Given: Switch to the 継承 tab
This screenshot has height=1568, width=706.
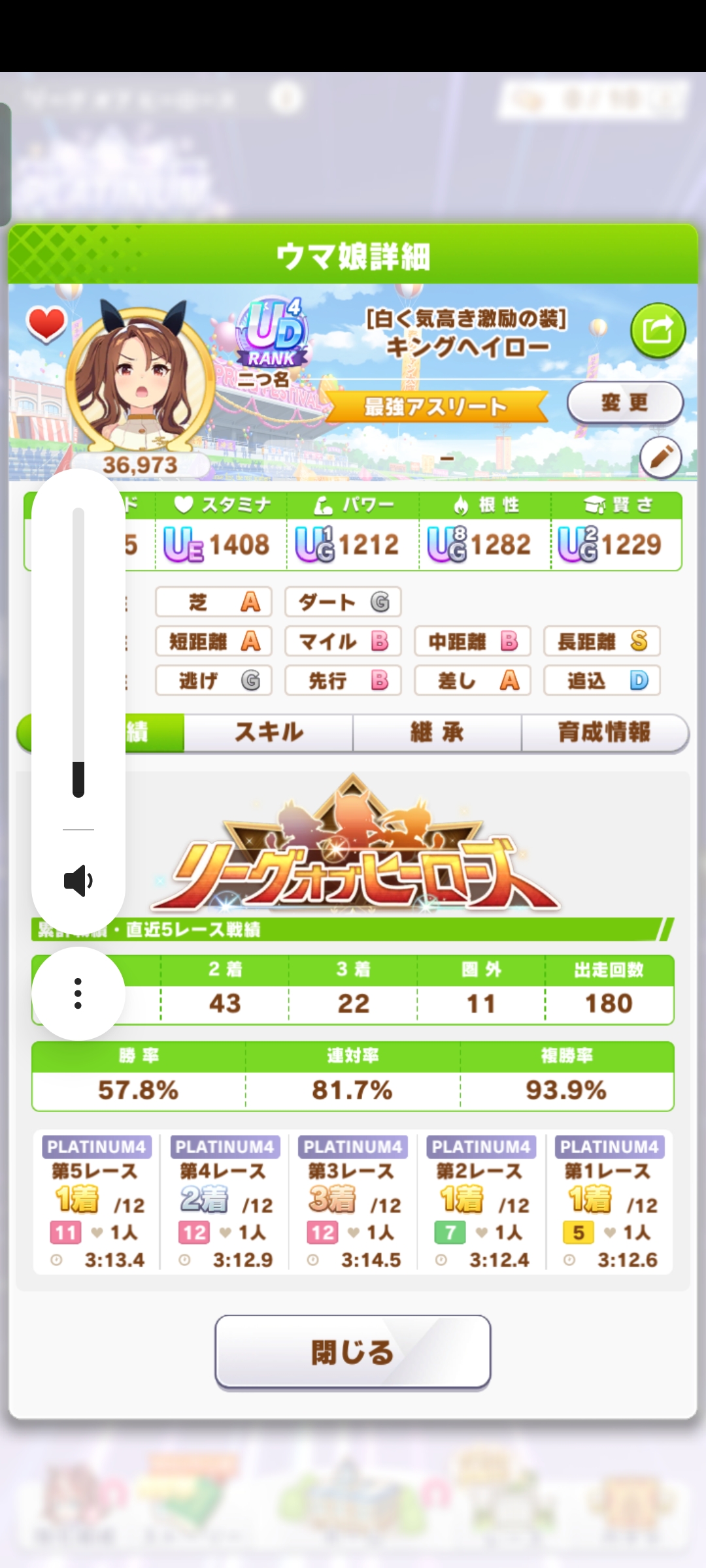Looking at the screenshot, I should coord(437,732).
